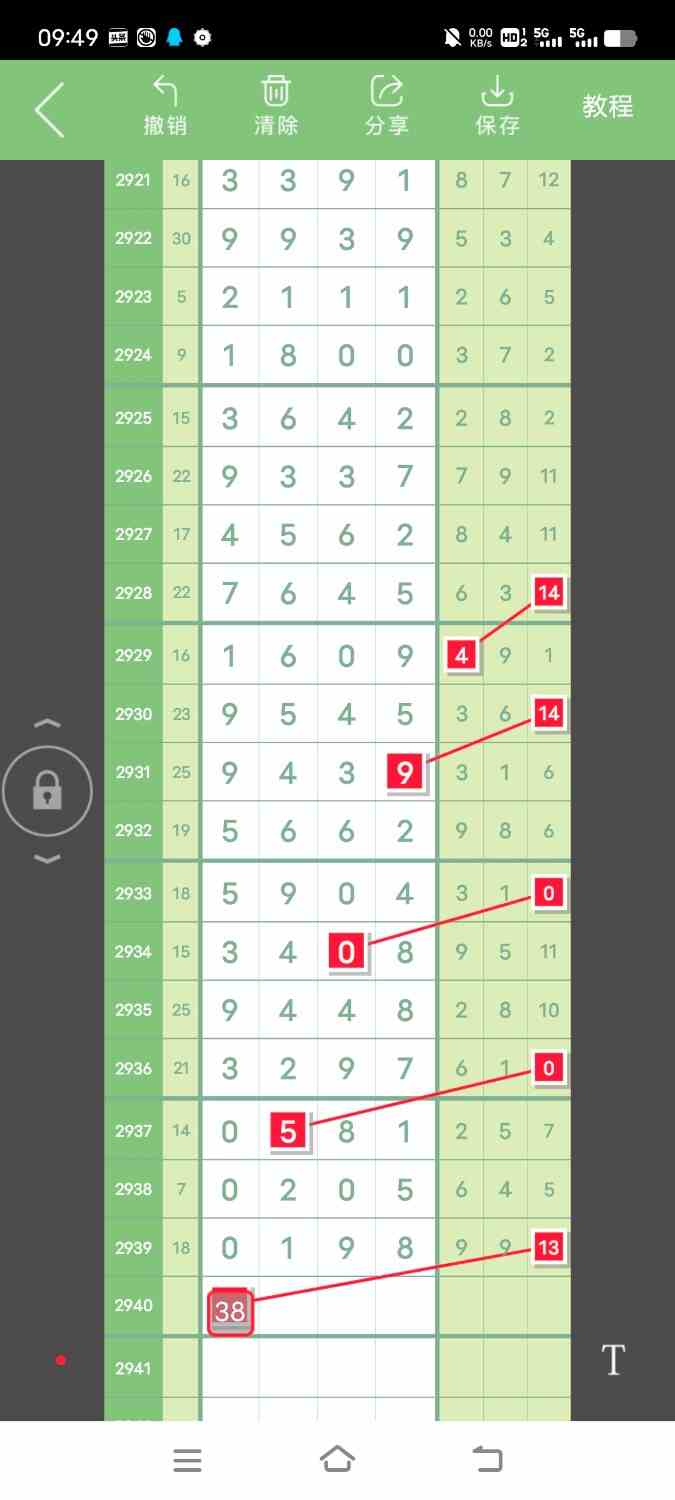Tap the lock icon on the left

tap(47, 792)
